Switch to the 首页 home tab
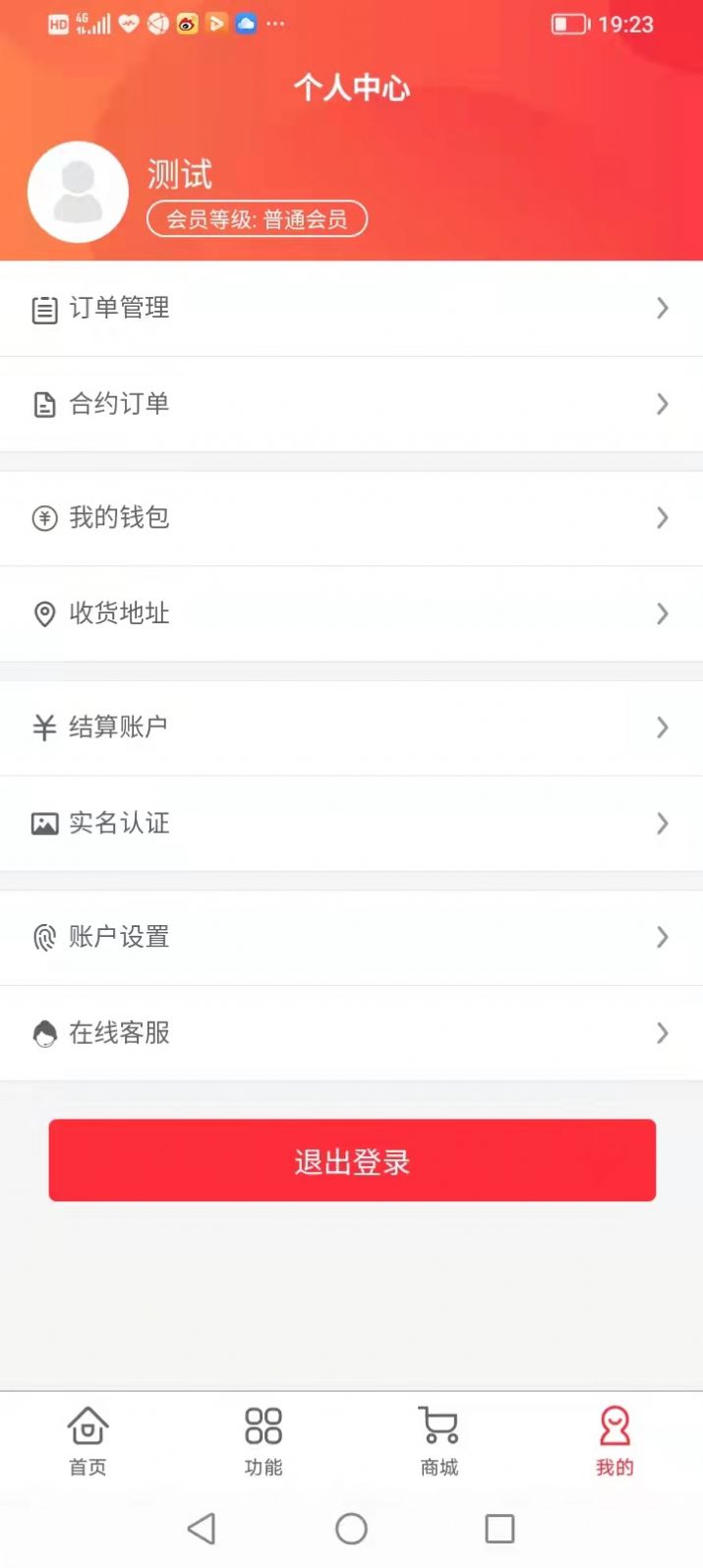Screen dimensions: 703x1568 [x=88, y=1441]
